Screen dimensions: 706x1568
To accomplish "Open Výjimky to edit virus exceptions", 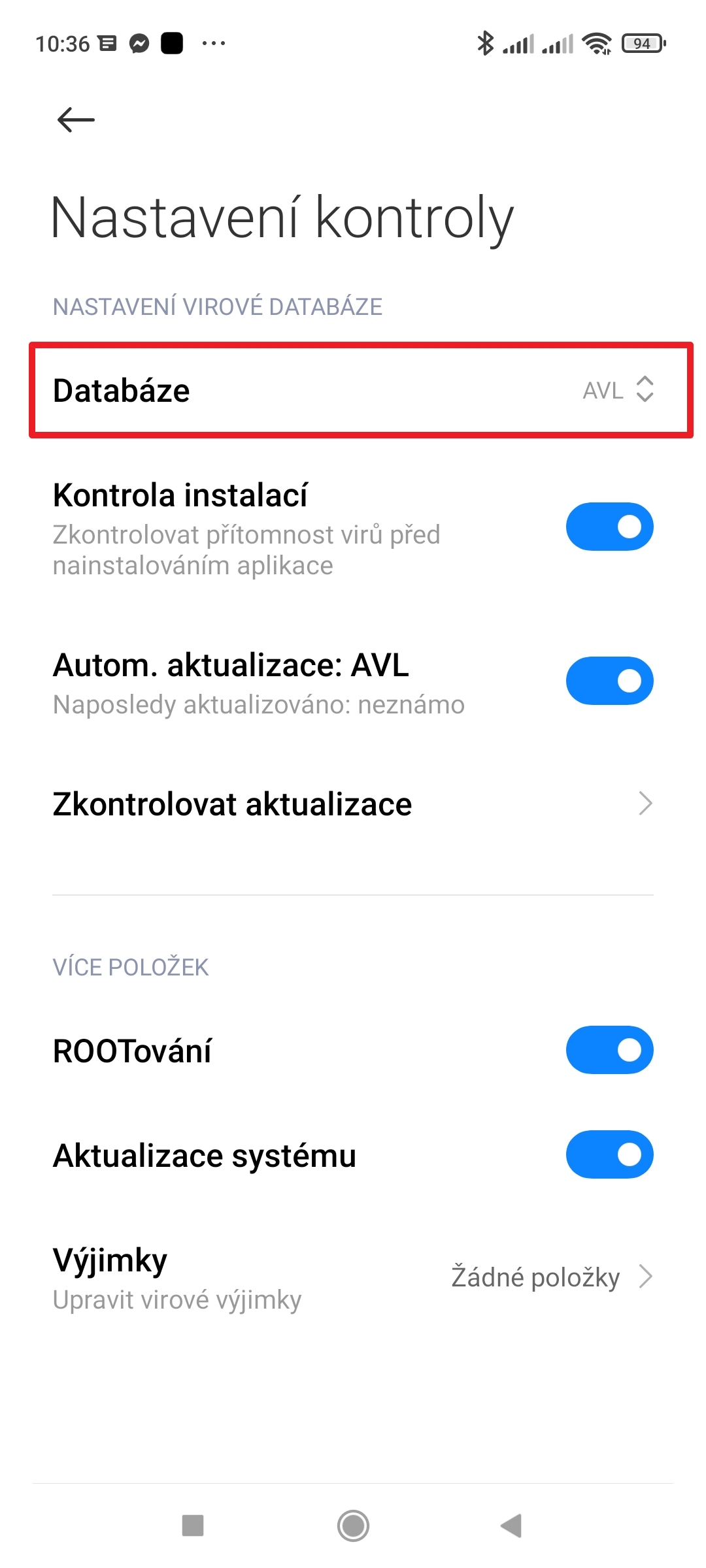I will [353, 1278].
